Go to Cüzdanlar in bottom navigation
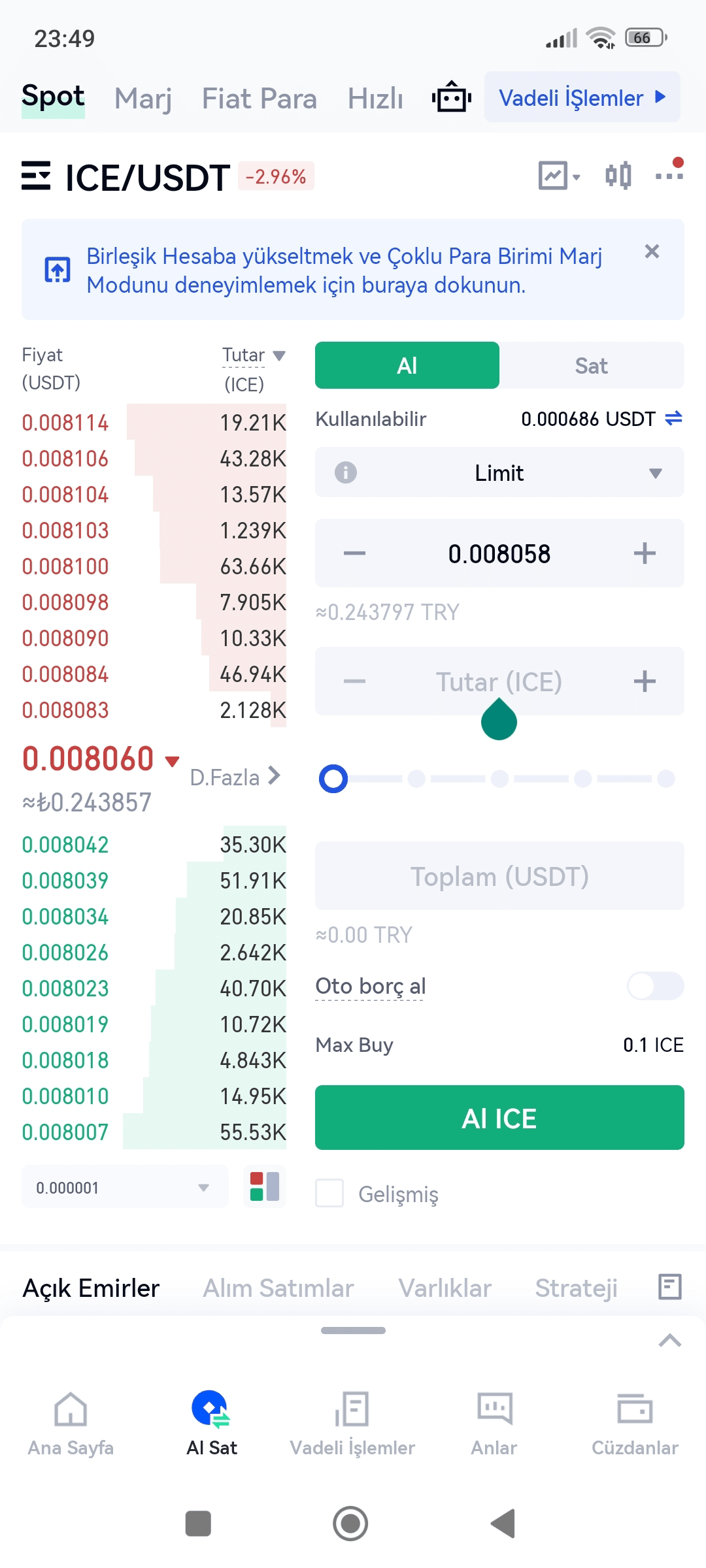Image resolution: width=706 pixels, height=1568 pixels. coord(635,1424)
